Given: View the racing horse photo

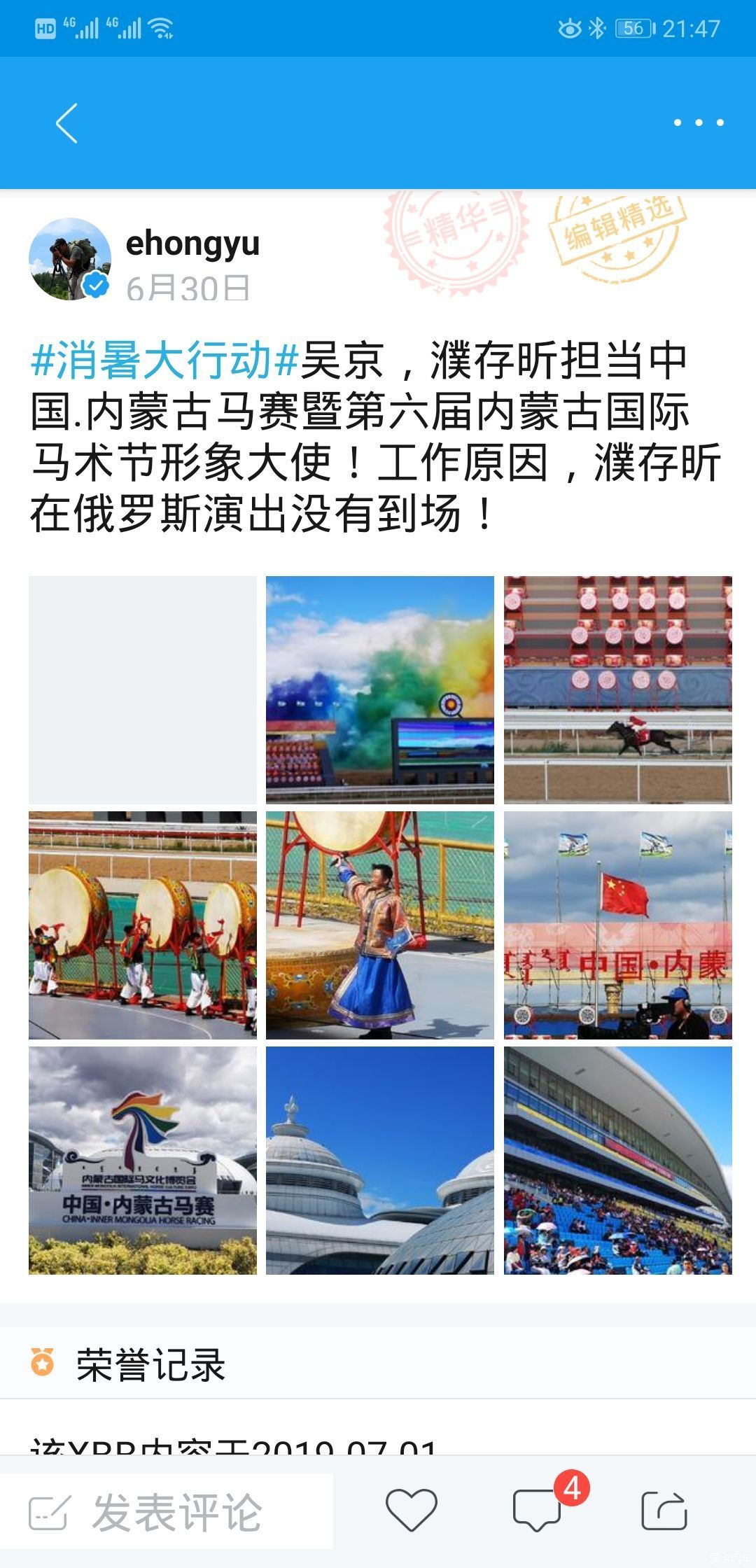Looking at the screenshot, I should 617,689.
